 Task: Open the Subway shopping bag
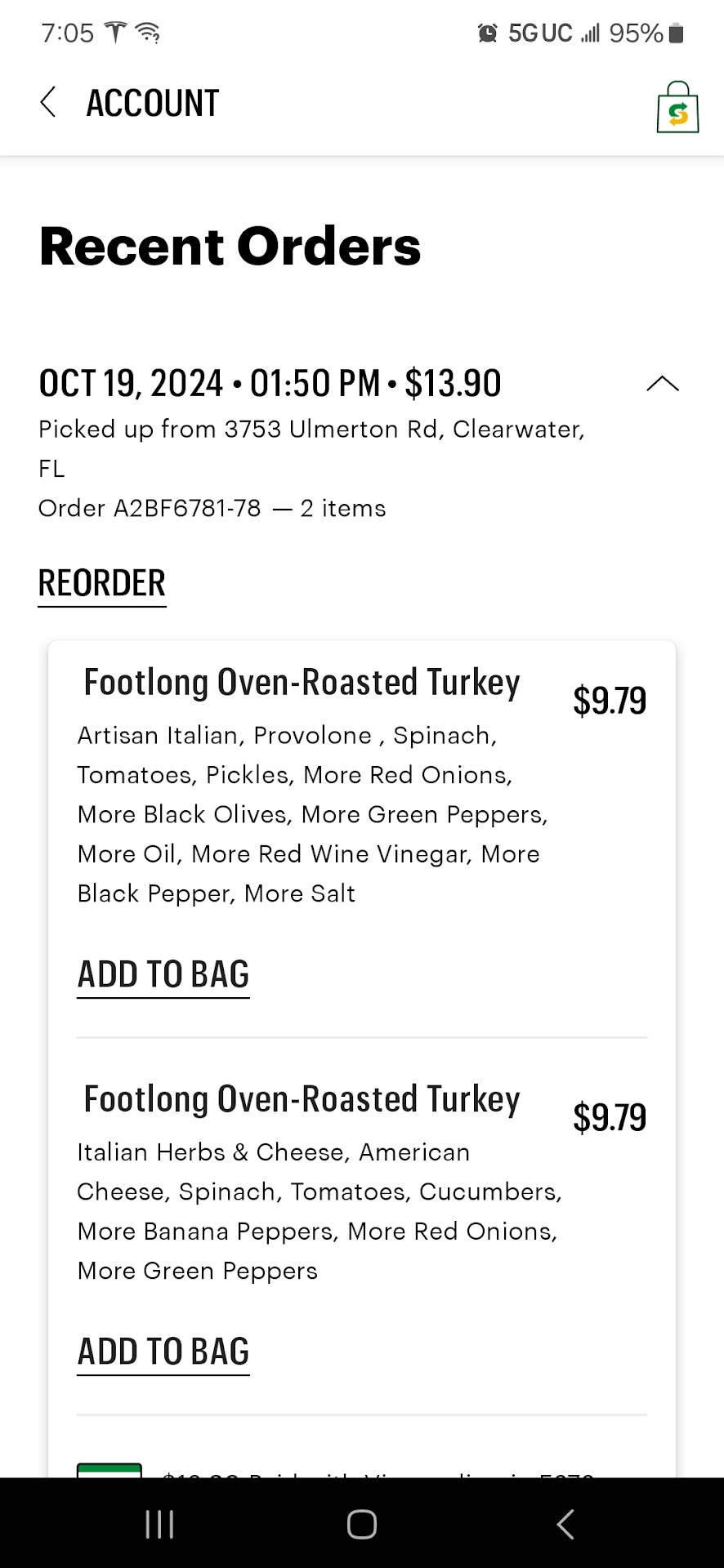tap(677, 107)
